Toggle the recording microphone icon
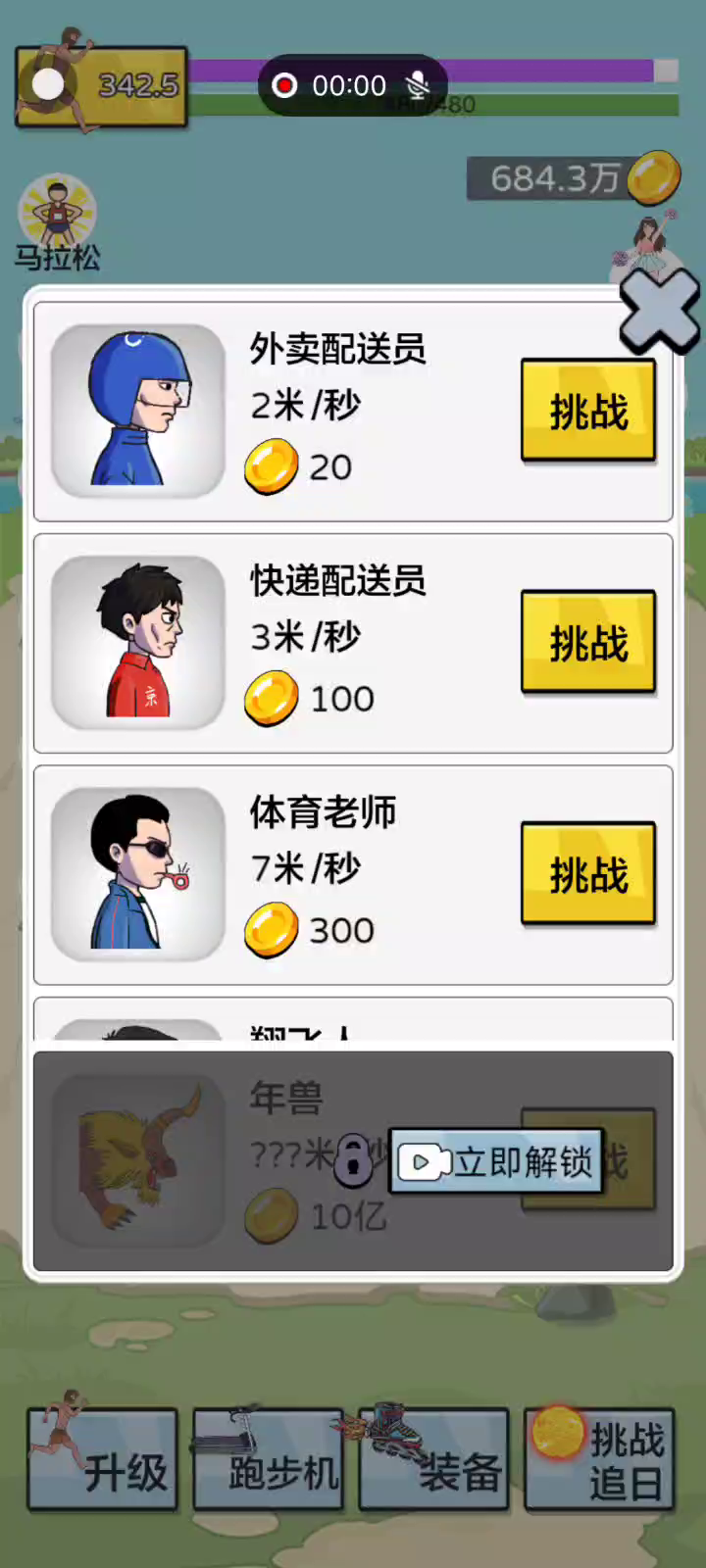Viewport: 706px width, 1568px height. tap(418, 85)
